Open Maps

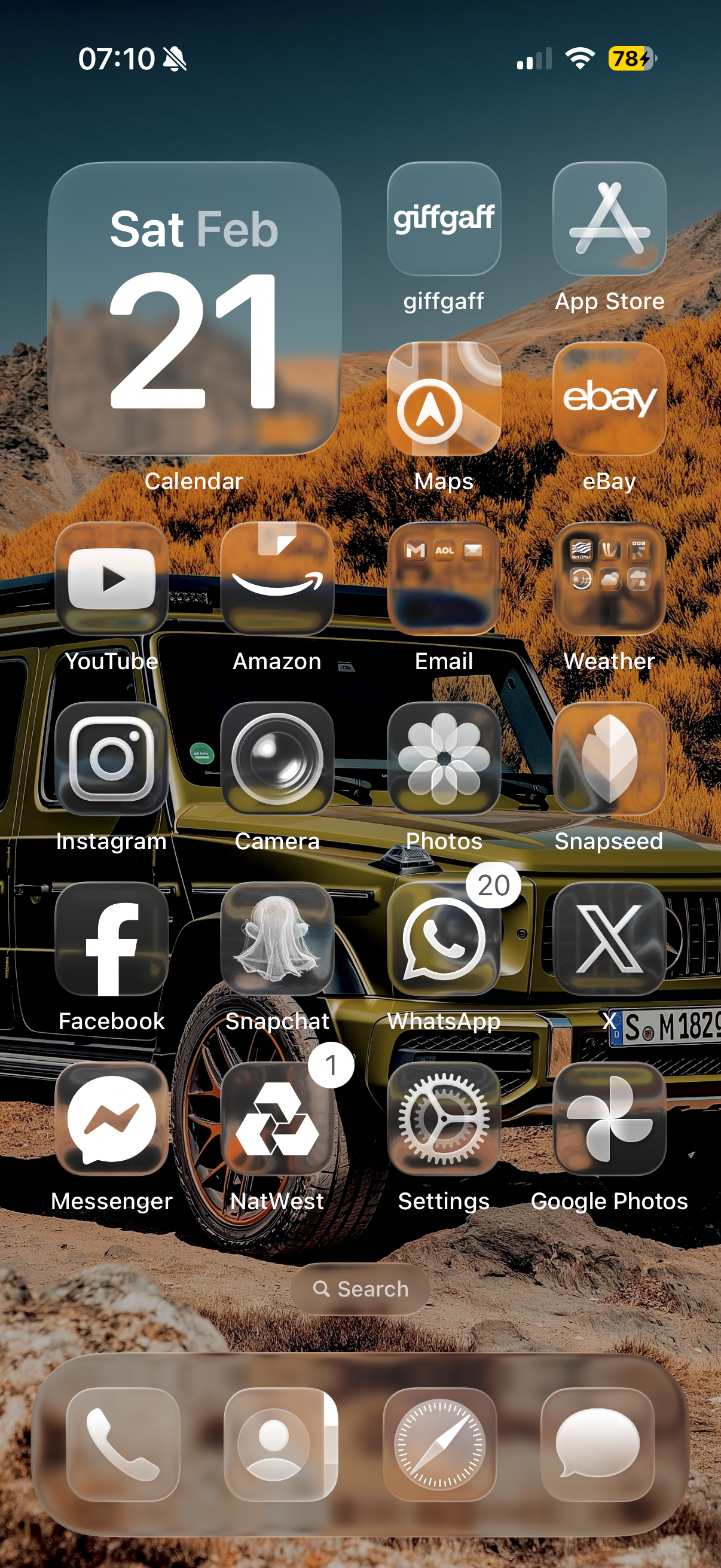pos(444,399)
